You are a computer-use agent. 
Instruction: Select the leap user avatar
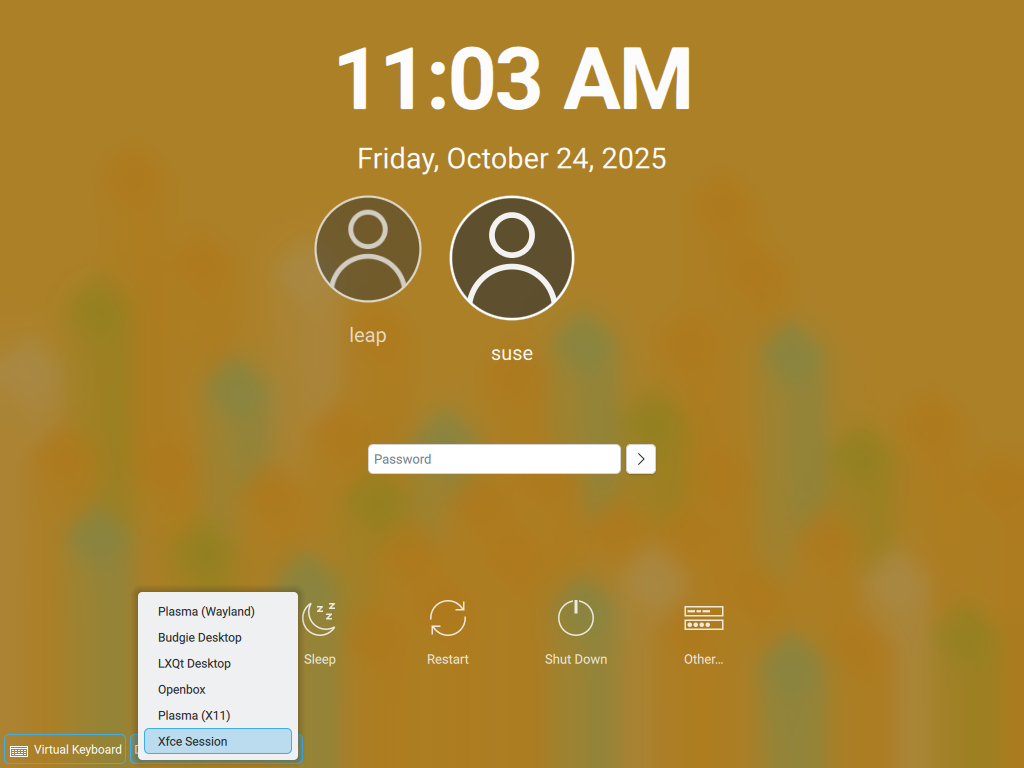[367, 250]
